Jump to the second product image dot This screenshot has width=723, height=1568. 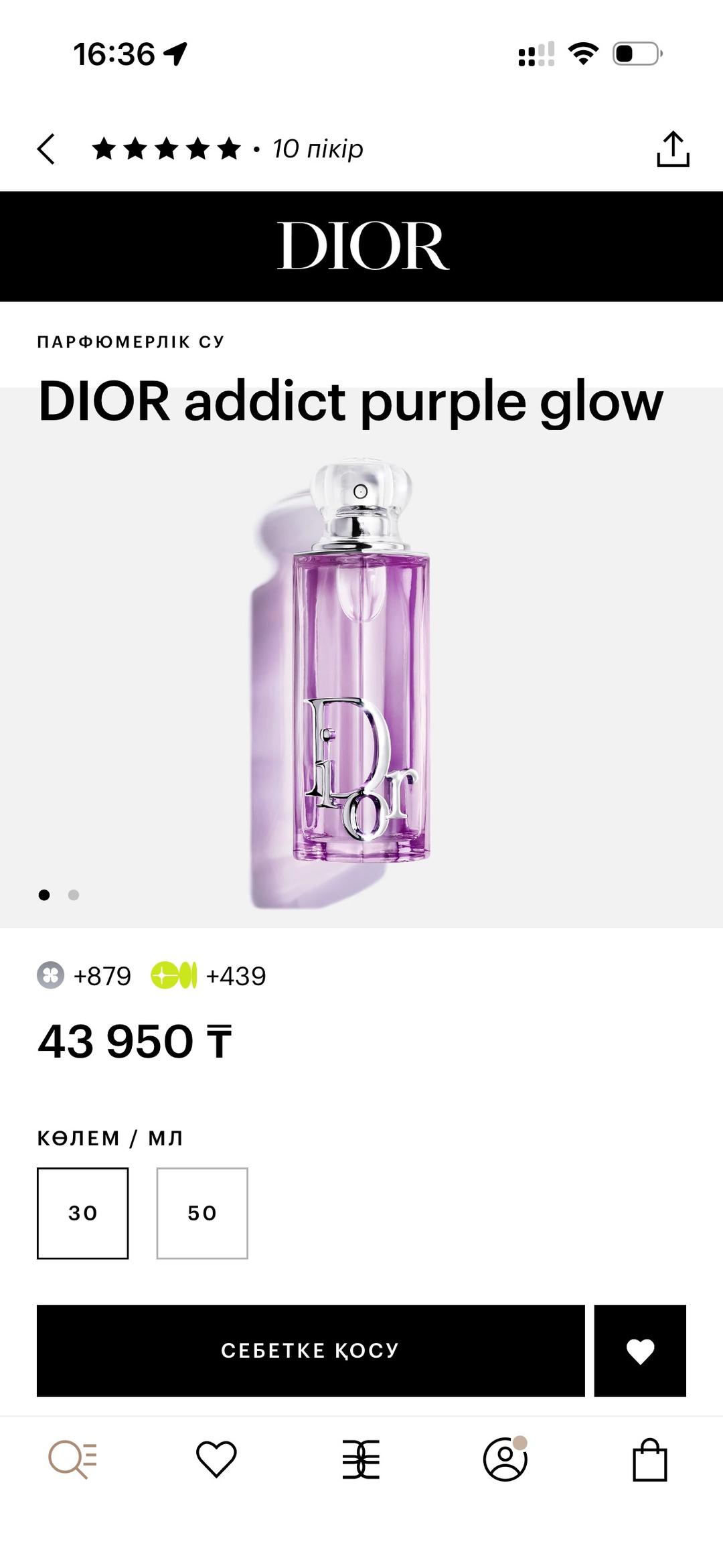coord(74,895)
